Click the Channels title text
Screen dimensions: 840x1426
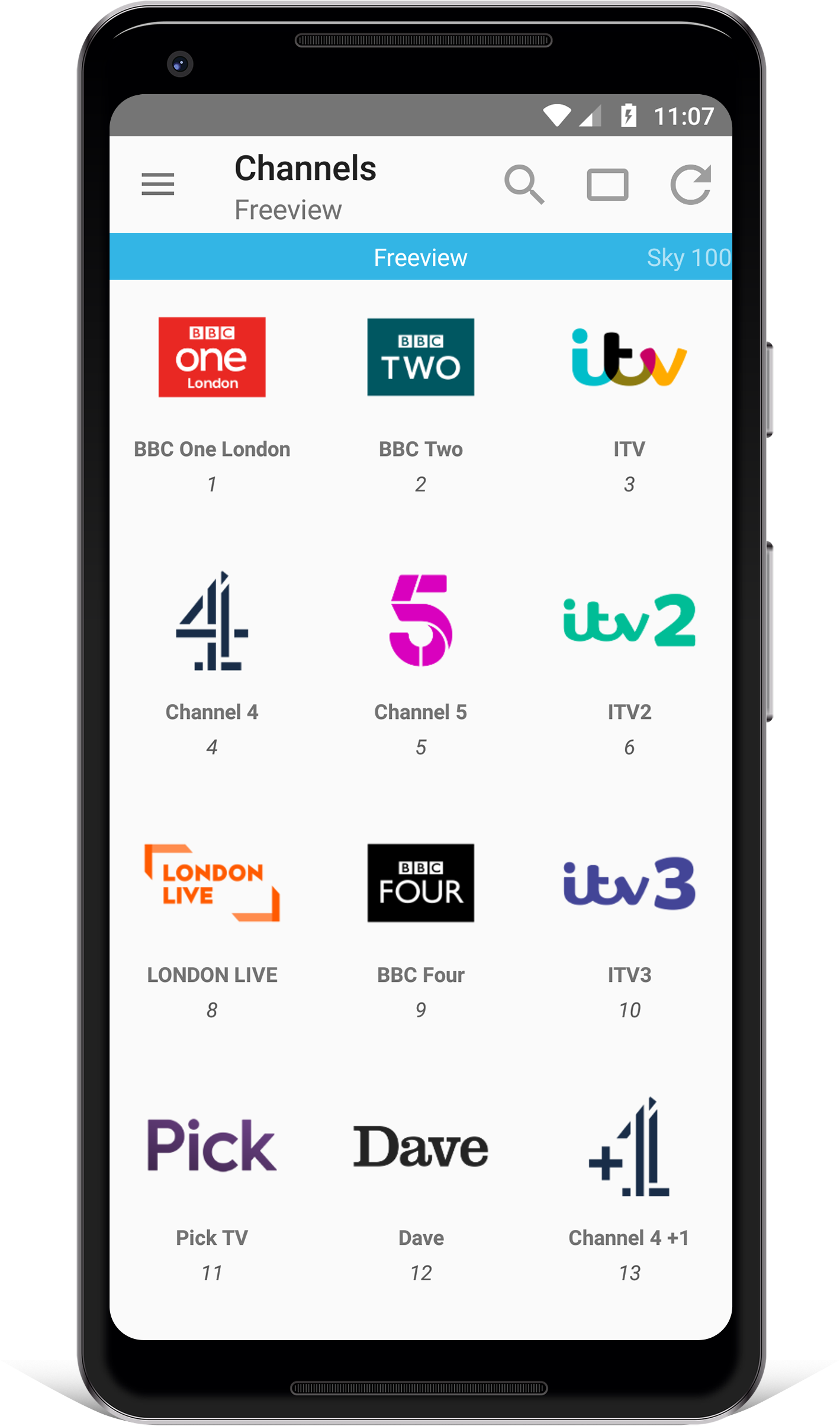click(x=305, y=168)
